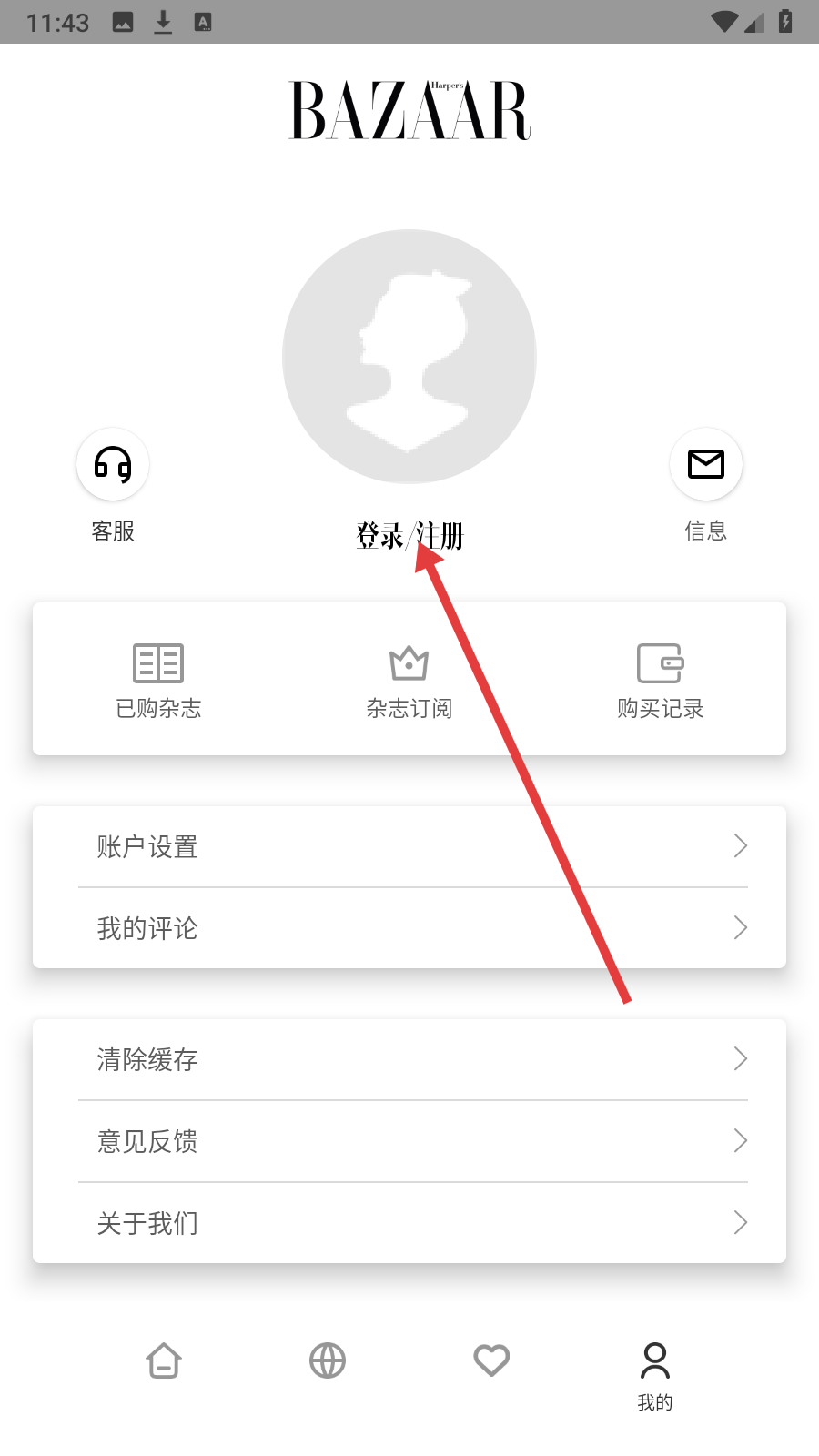Viewport: 819px width, 1456px height.
Task: Open the messages (信息) envelope icon
Action: coord(705,465)
